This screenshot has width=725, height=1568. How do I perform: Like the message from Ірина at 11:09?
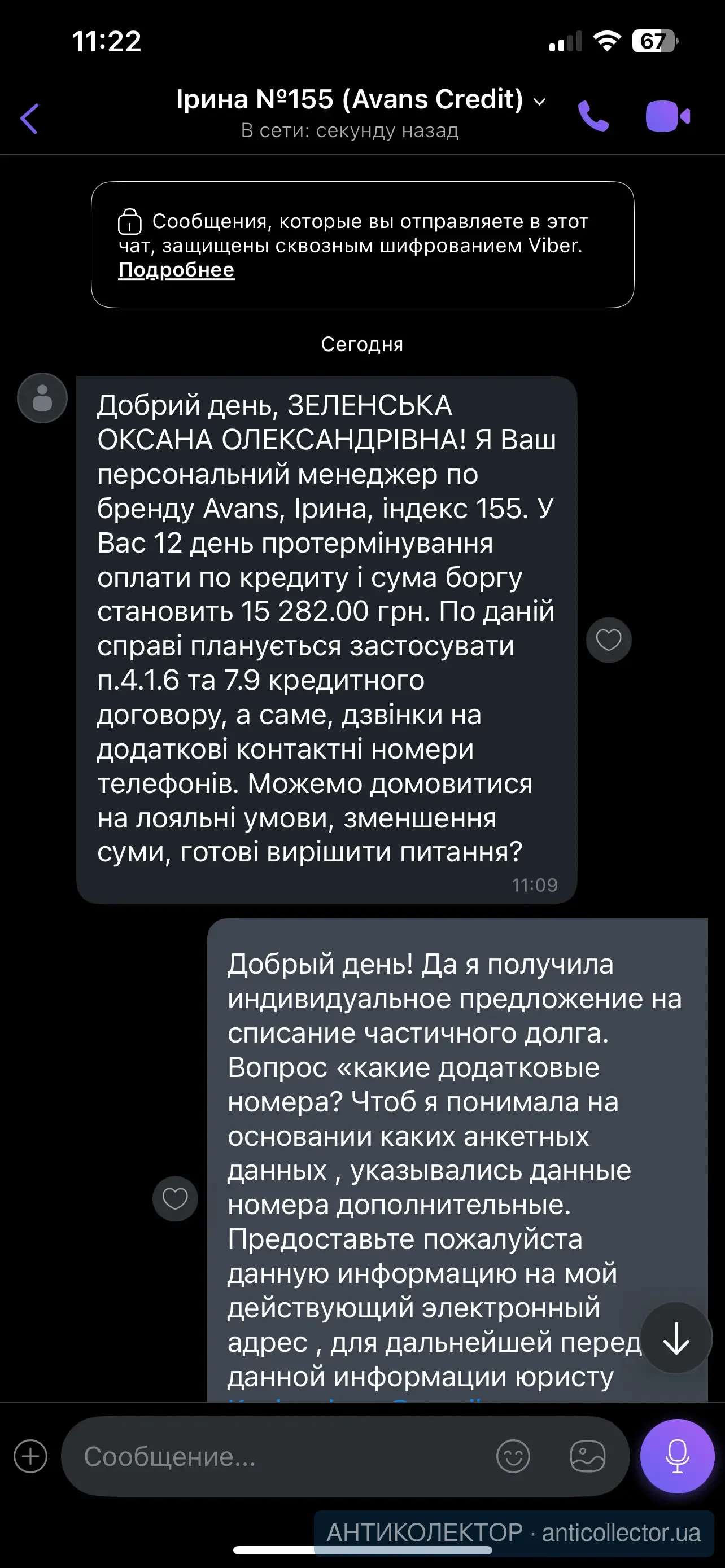pyautogui.click(x=608, y=640)
